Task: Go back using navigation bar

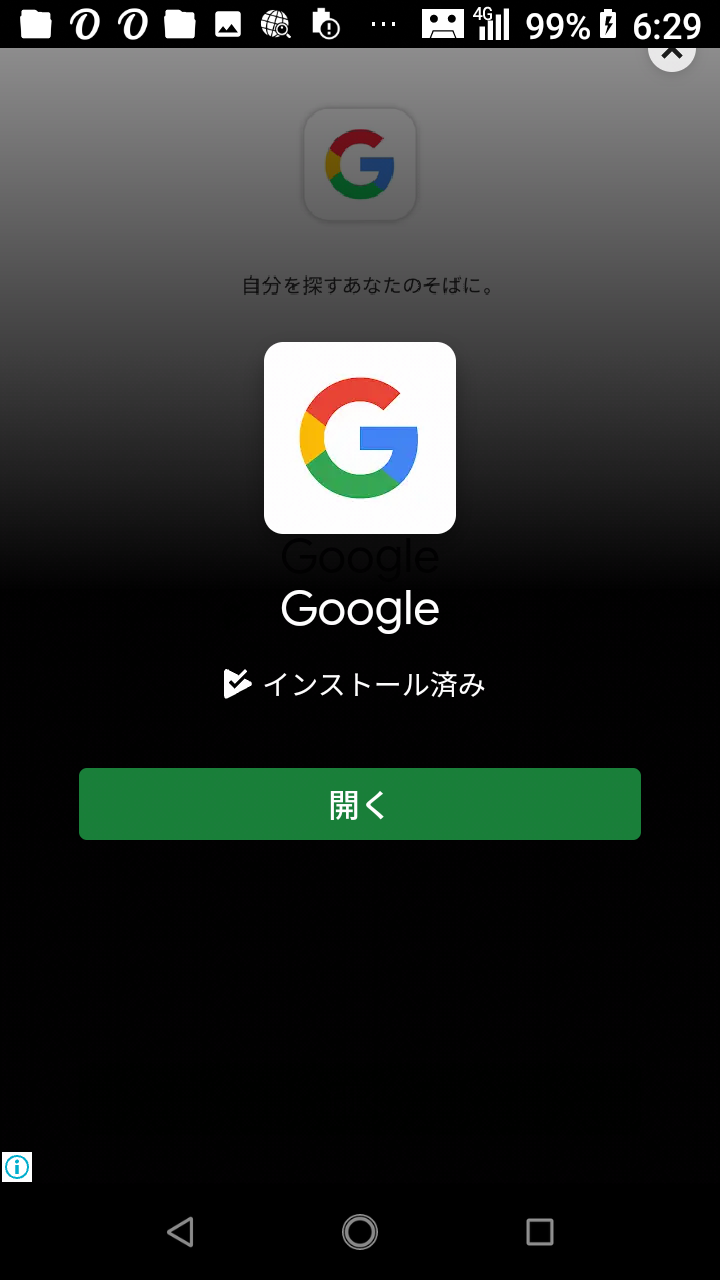Action: [180, 1231]
